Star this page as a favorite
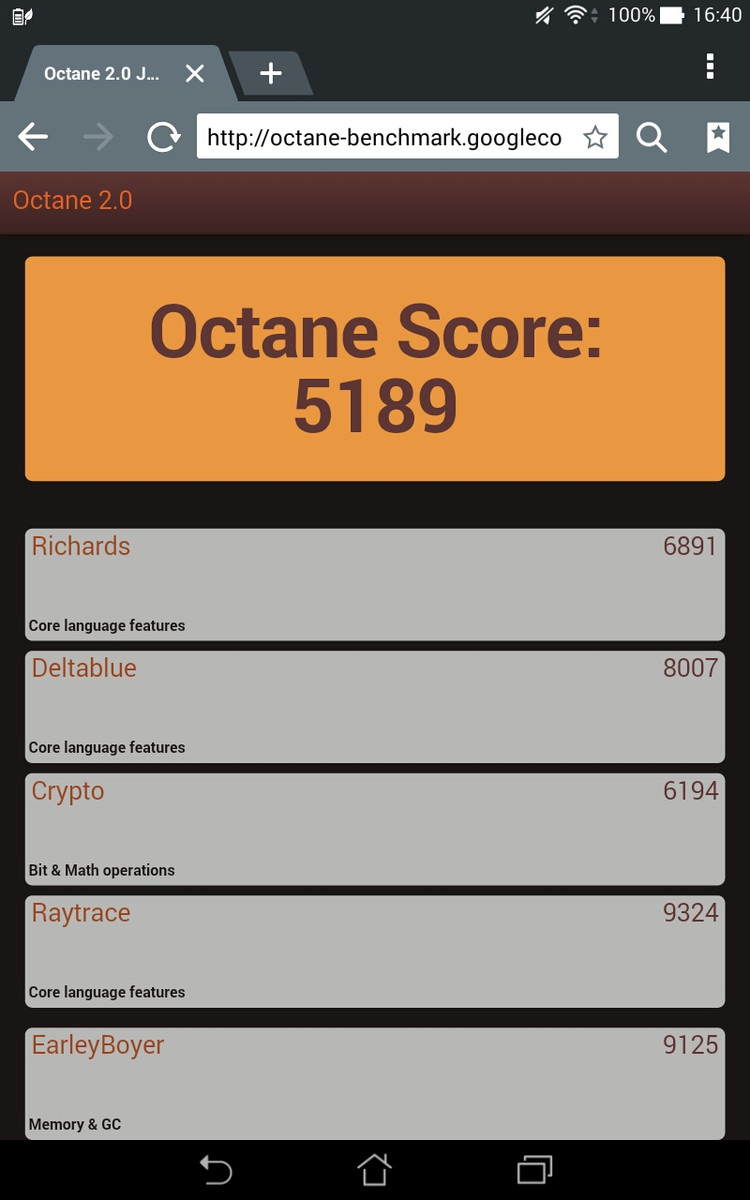This screenshot has height=1200, width=750. click(x=595, y=137)
